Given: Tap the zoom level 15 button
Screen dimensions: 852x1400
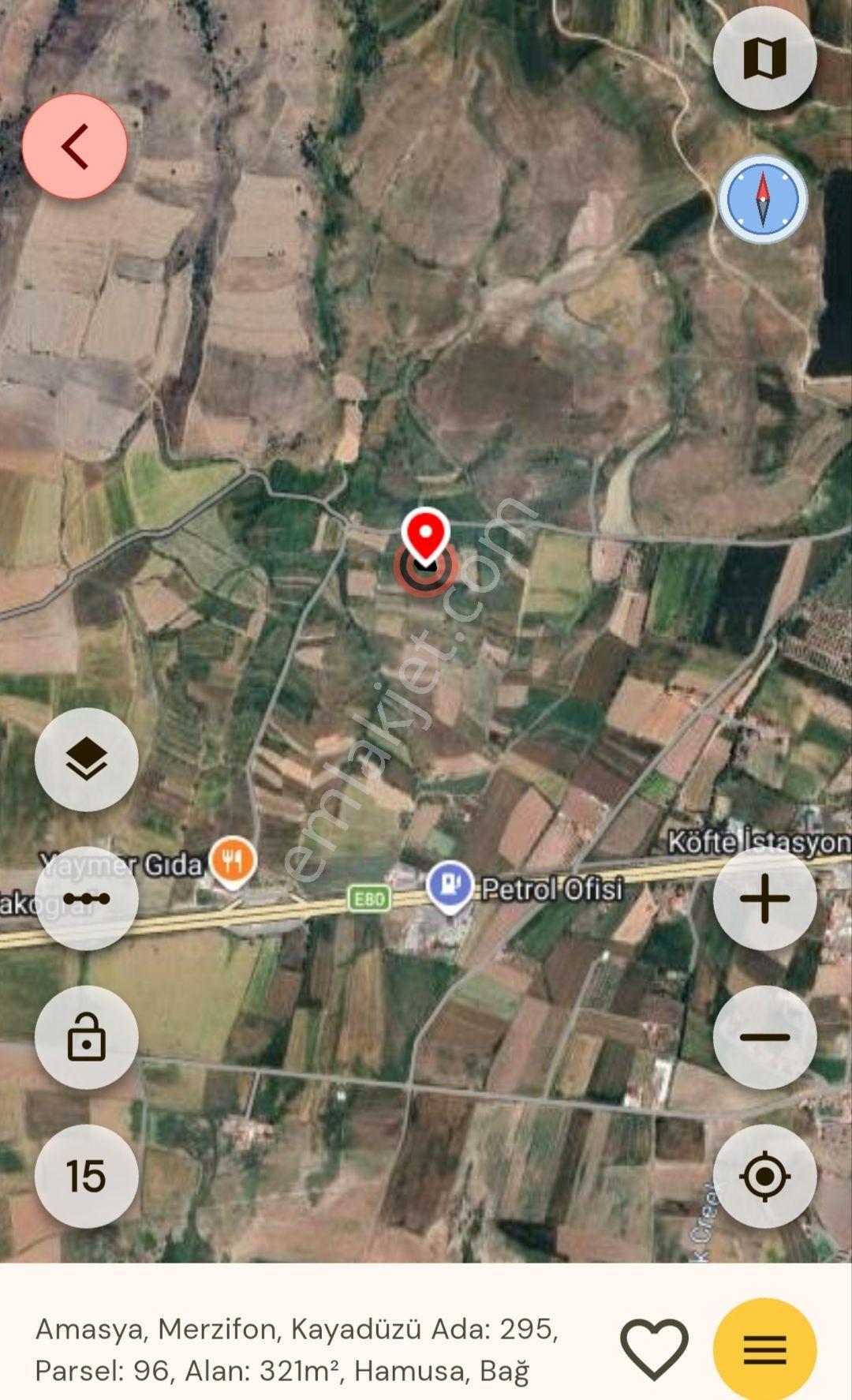Looking at the screenshot, I should 87,1176.
